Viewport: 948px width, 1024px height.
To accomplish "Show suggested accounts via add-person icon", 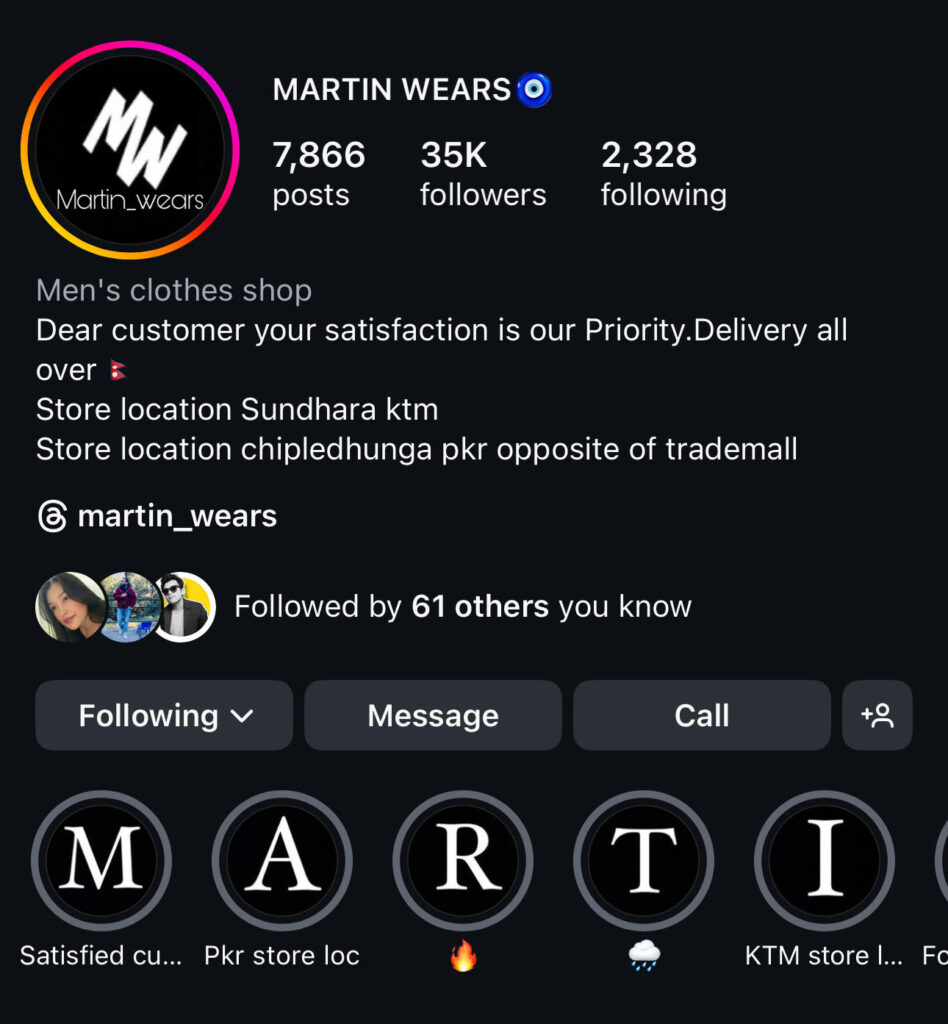I will click(x=877, y=715).
